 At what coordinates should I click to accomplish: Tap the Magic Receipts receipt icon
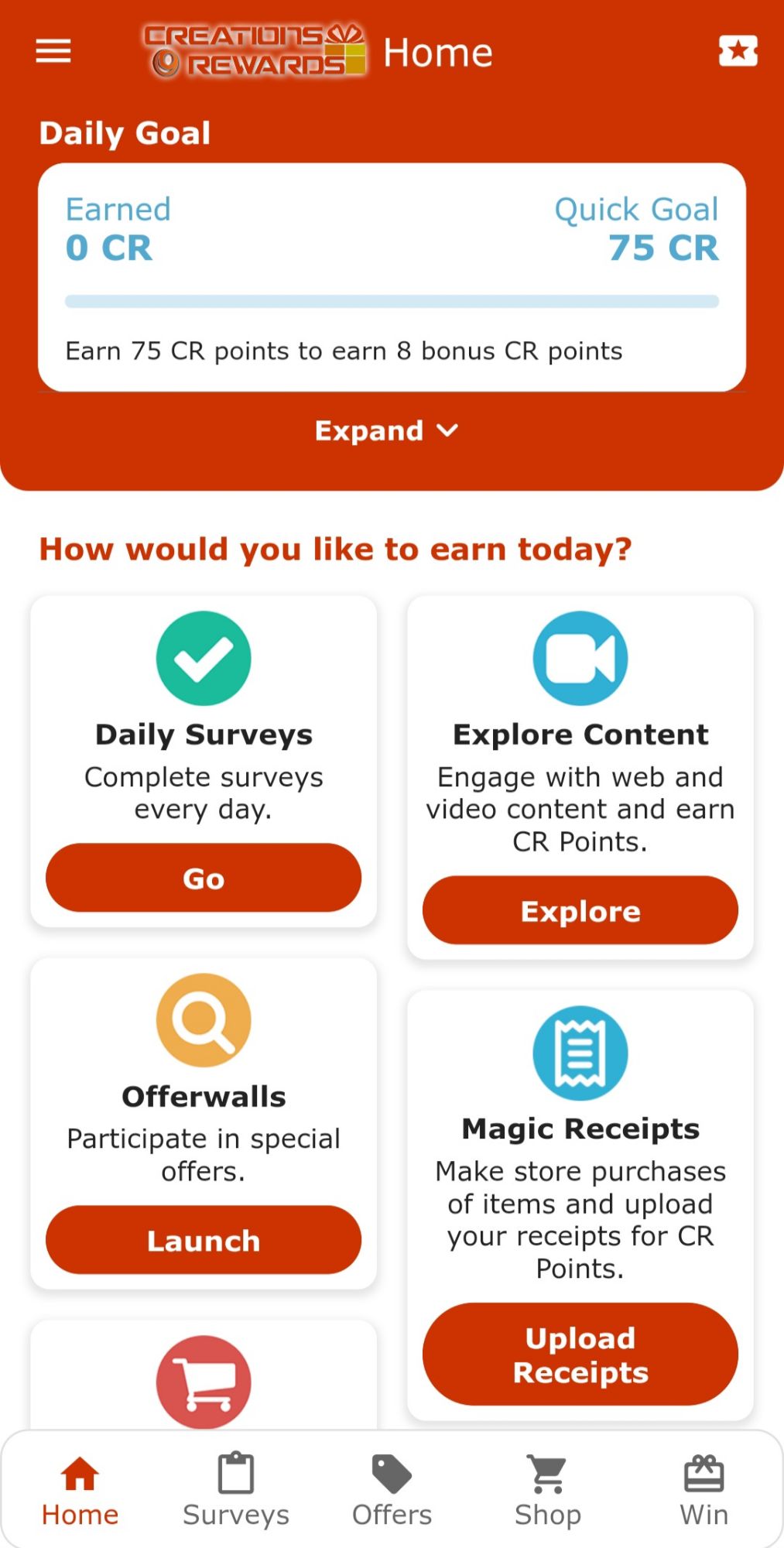pyautogui.click(x=580, y=1053)
